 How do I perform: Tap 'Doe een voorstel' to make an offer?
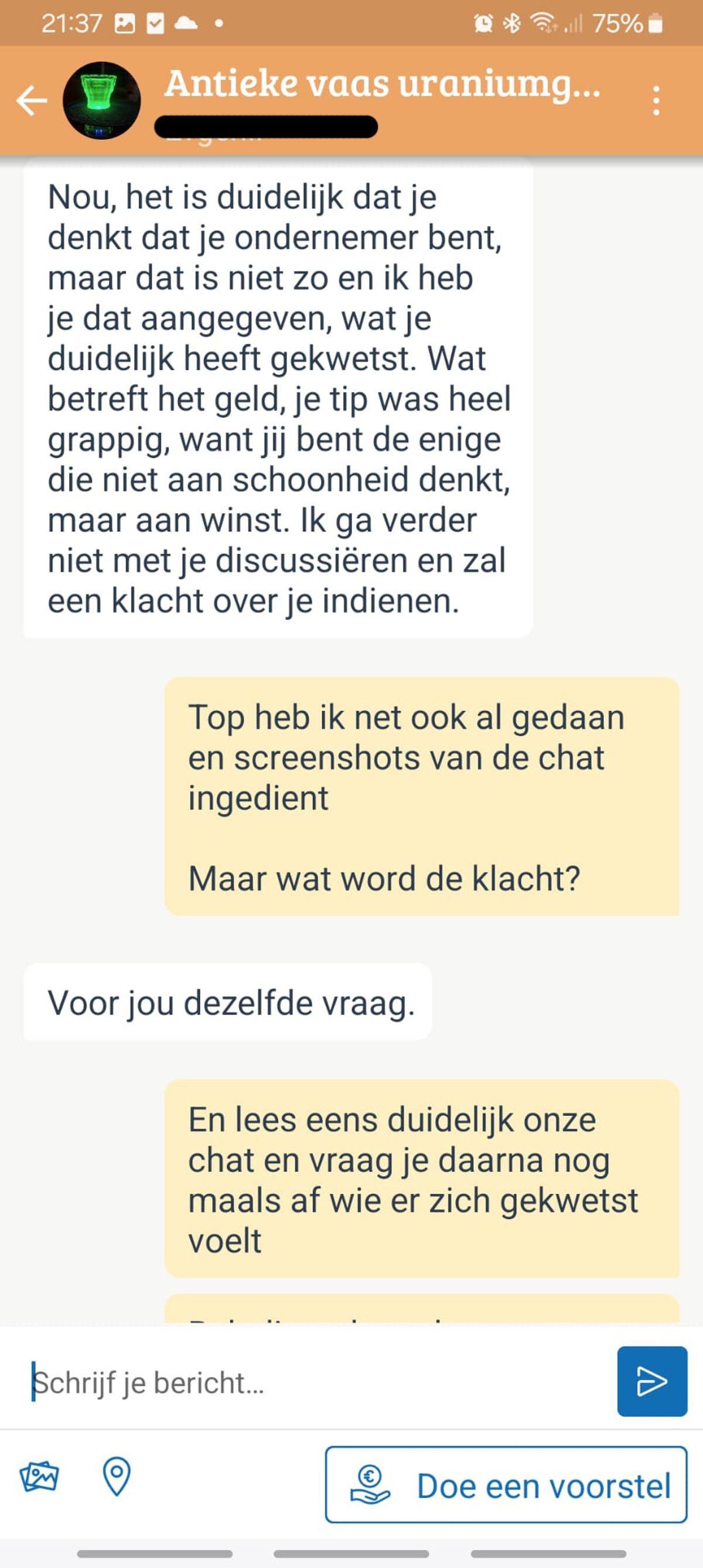click(506, 1485)
